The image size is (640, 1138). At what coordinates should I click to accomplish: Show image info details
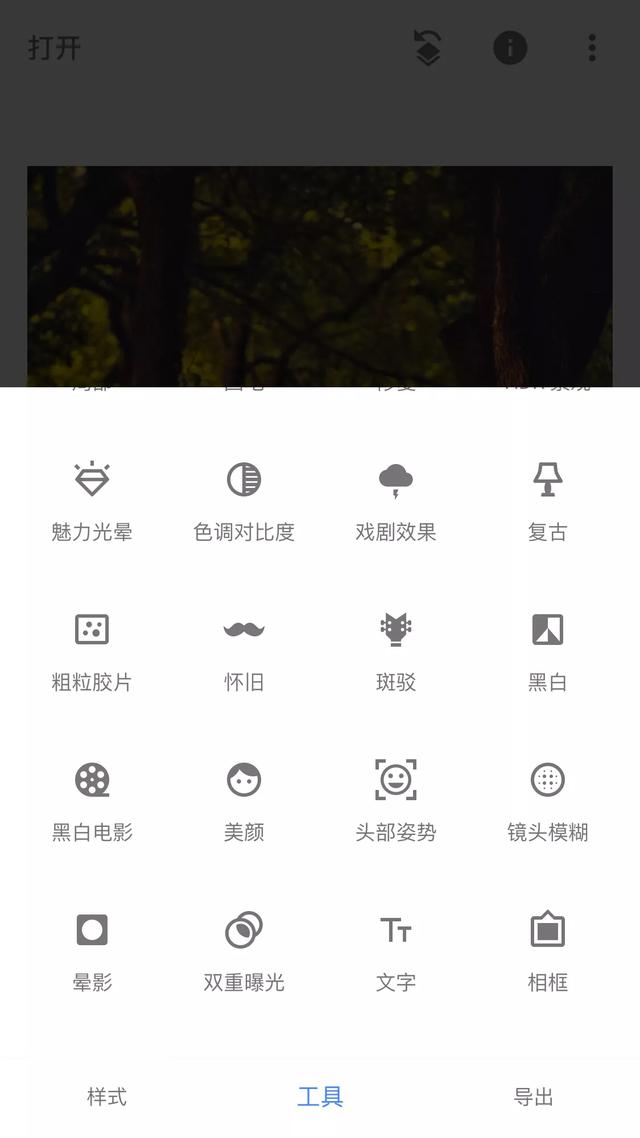510,48
